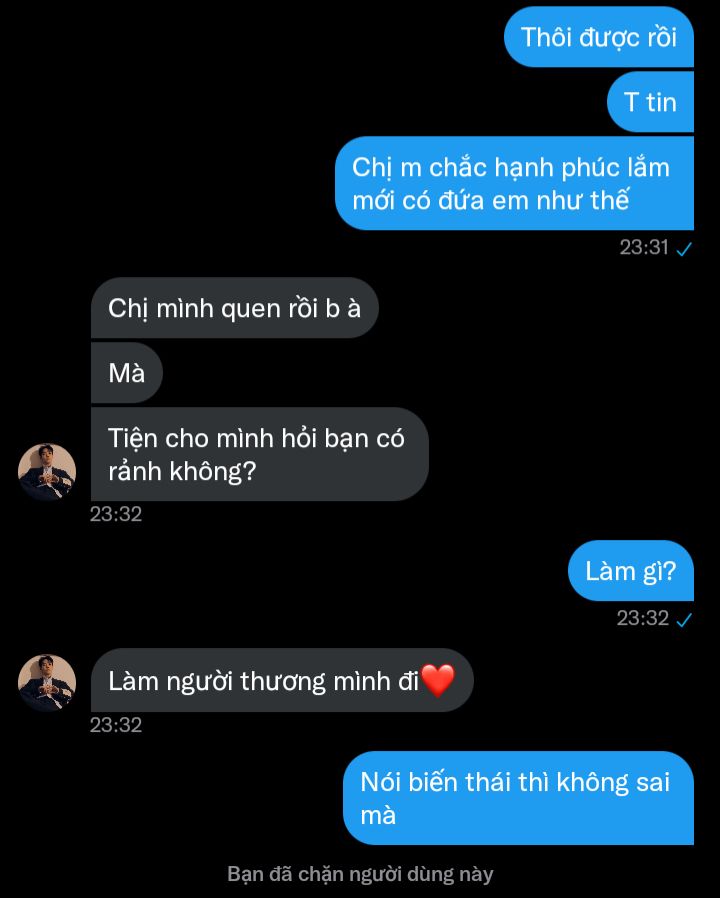This screenshot has width=720, height=898.
Task: Open sender's avatar beside "Làm người thương mình đi"
Action: click(47, 682)
